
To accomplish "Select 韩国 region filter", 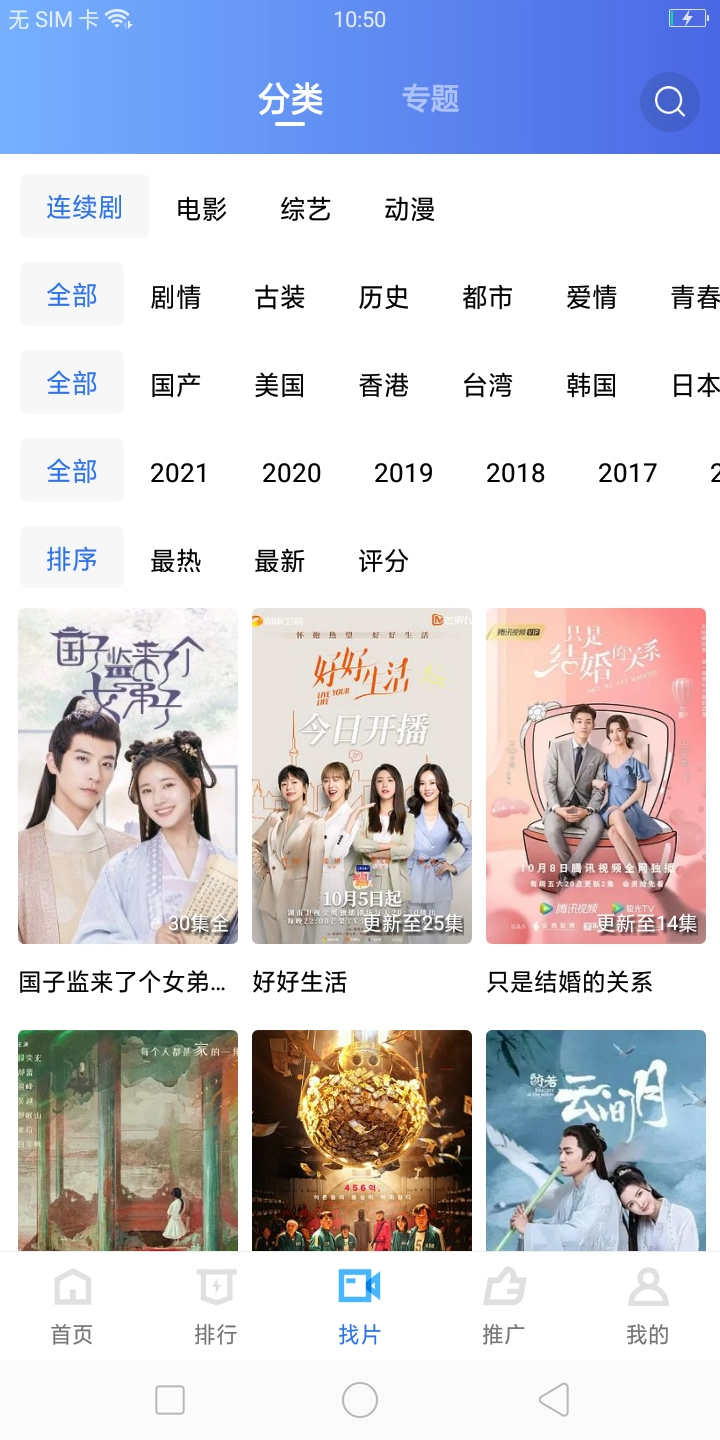I will 592,384.
